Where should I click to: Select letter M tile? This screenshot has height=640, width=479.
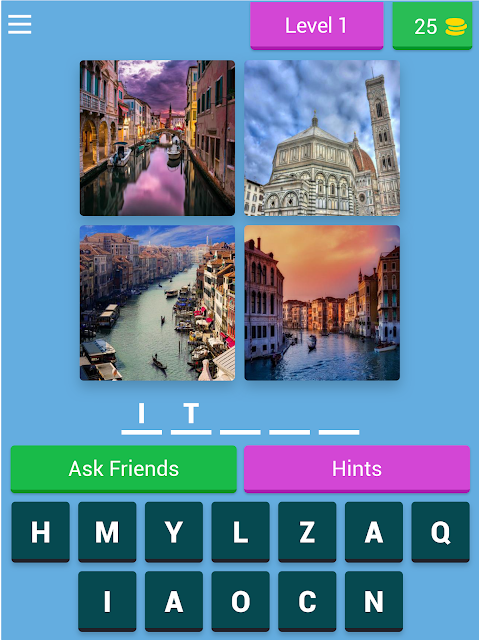[107, 532]
